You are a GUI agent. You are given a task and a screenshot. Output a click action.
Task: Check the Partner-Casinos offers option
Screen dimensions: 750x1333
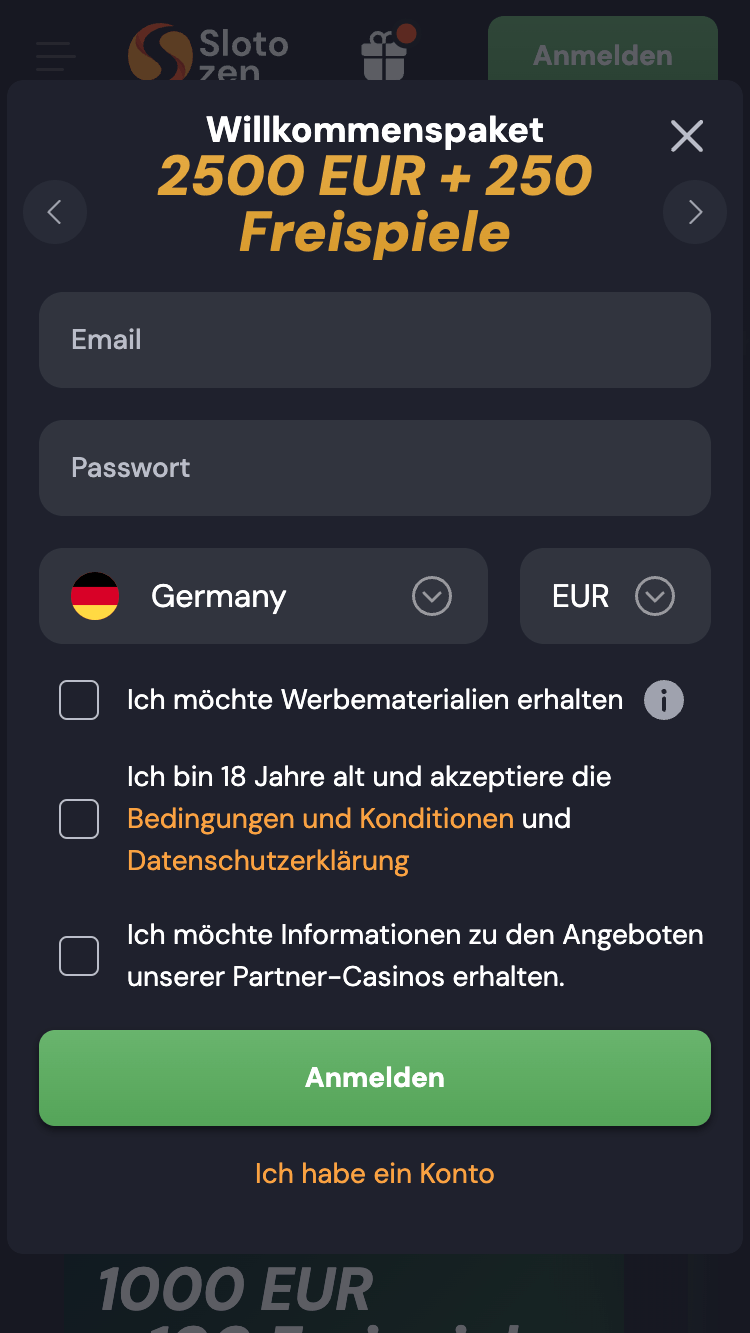79,956
